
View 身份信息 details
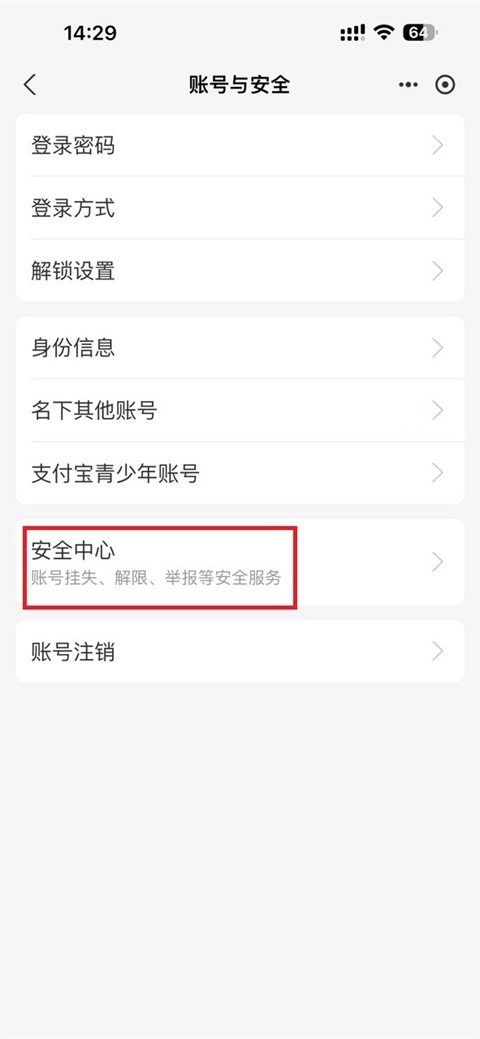(240, 348)
